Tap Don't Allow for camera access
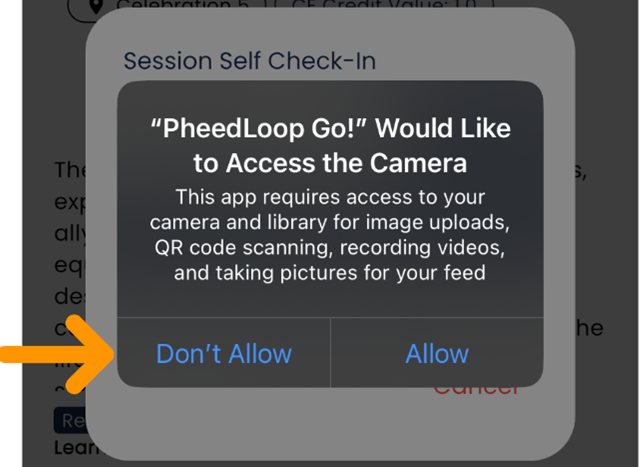The width and height of the screenshot is (640, 467). point(224,353)
